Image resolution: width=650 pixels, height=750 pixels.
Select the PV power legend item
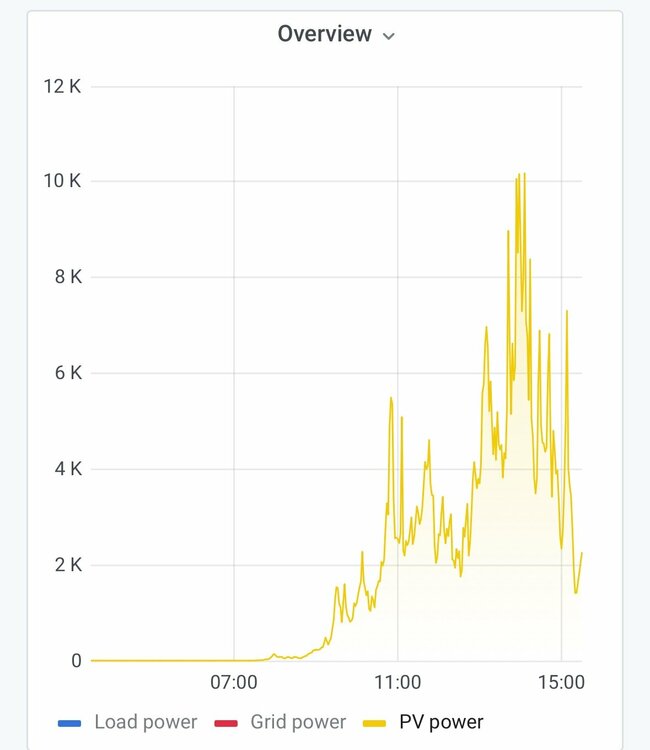440,722
